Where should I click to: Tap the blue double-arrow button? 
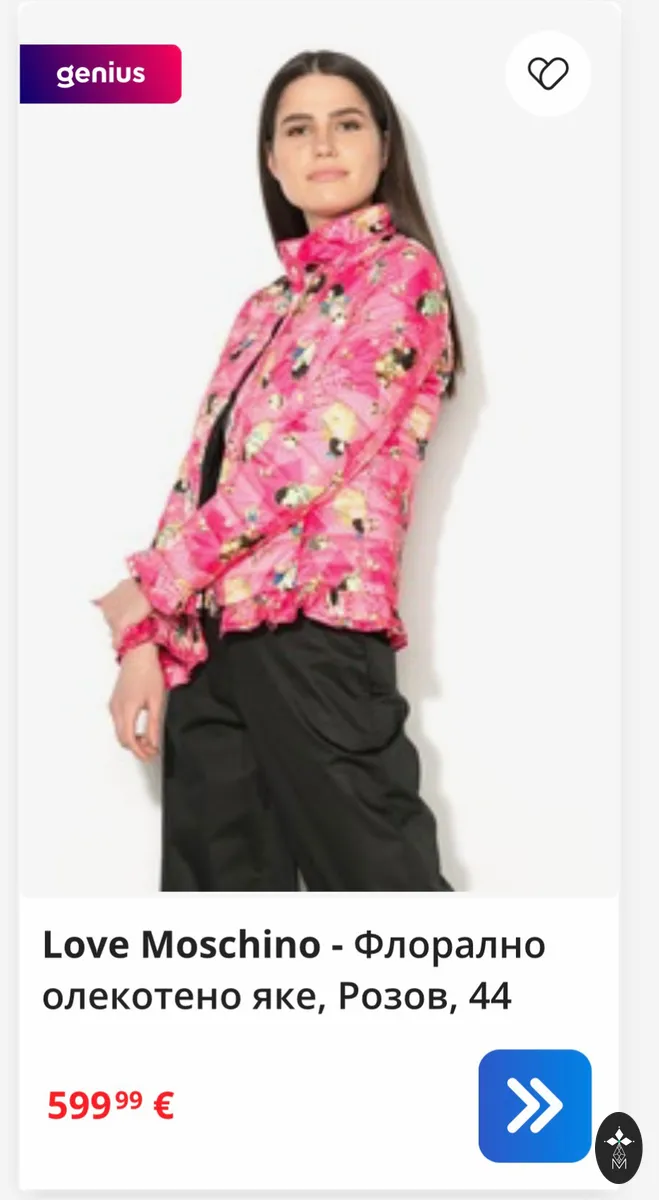click(x=535, y=1105)
